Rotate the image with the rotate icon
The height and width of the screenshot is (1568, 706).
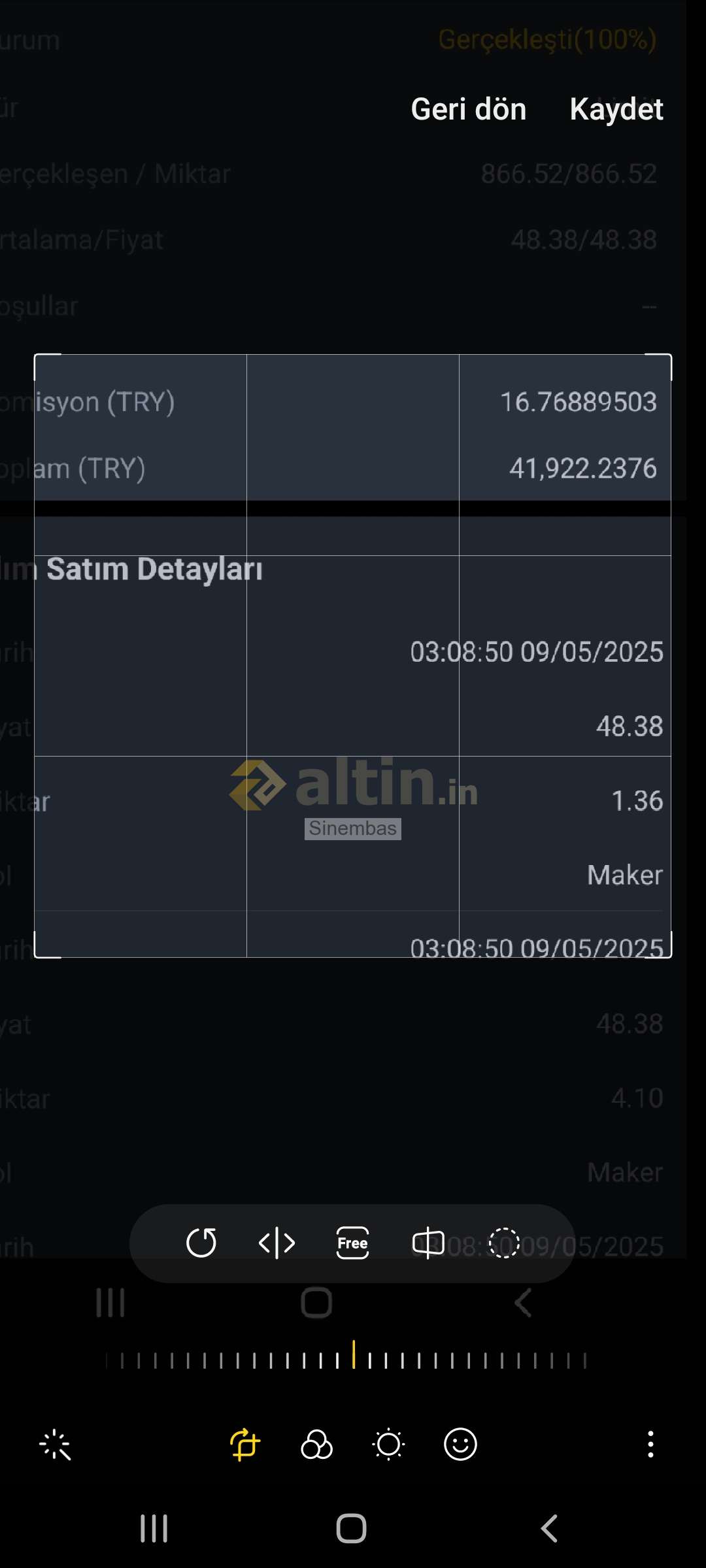tap(201, 1243)
